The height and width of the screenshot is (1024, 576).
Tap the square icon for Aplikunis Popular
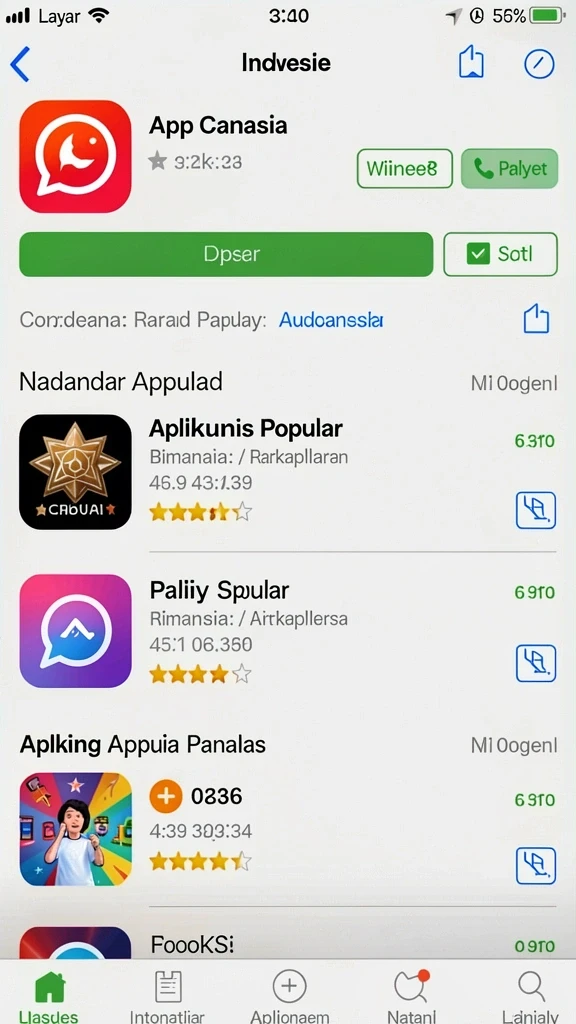(536, 510)
